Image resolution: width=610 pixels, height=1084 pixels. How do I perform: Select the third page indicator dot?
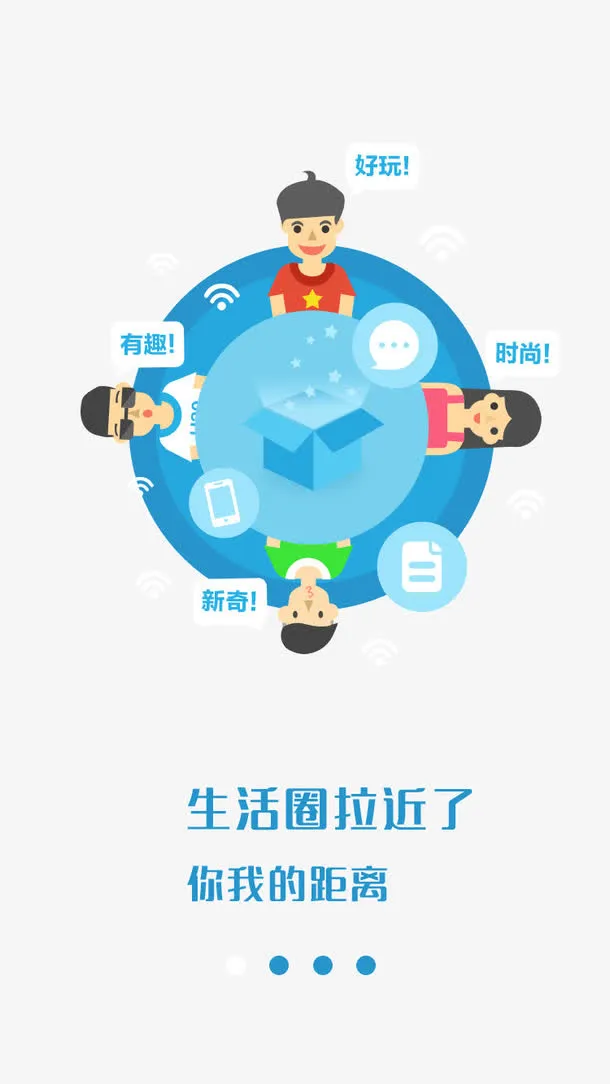point(322,965)
